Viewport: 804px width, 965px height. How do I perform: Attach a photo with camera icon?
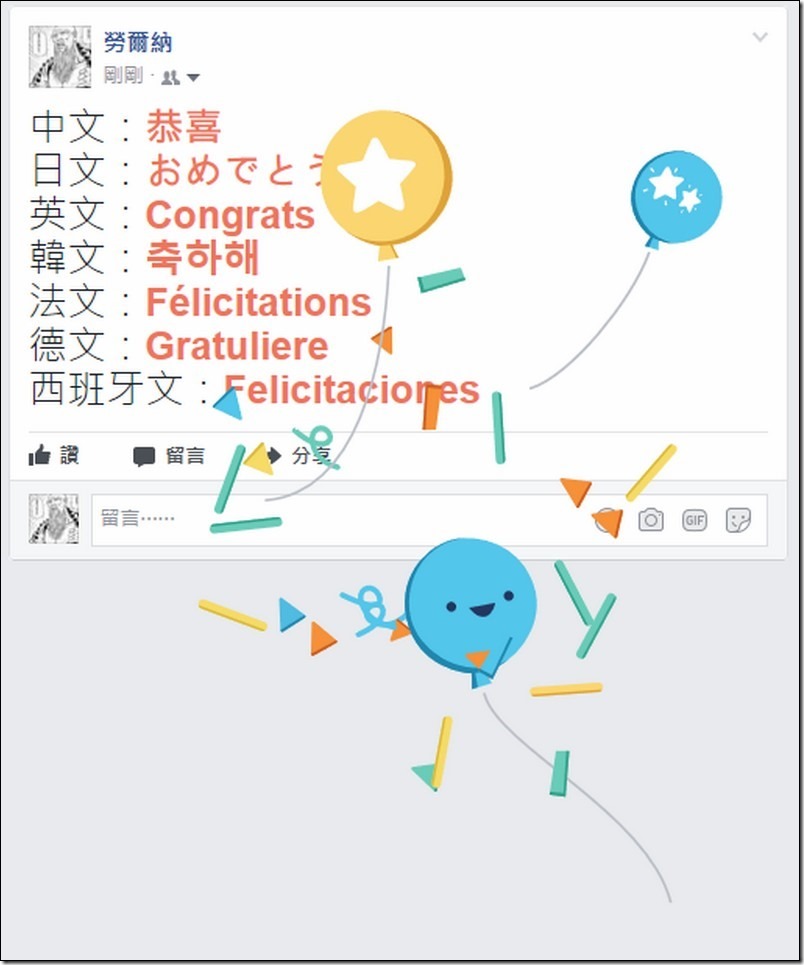[651, 520]
